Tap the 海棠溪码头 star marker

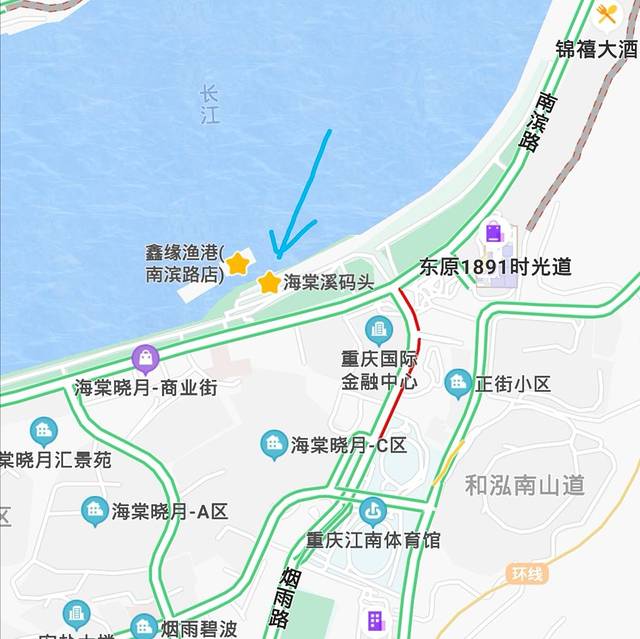269,283
